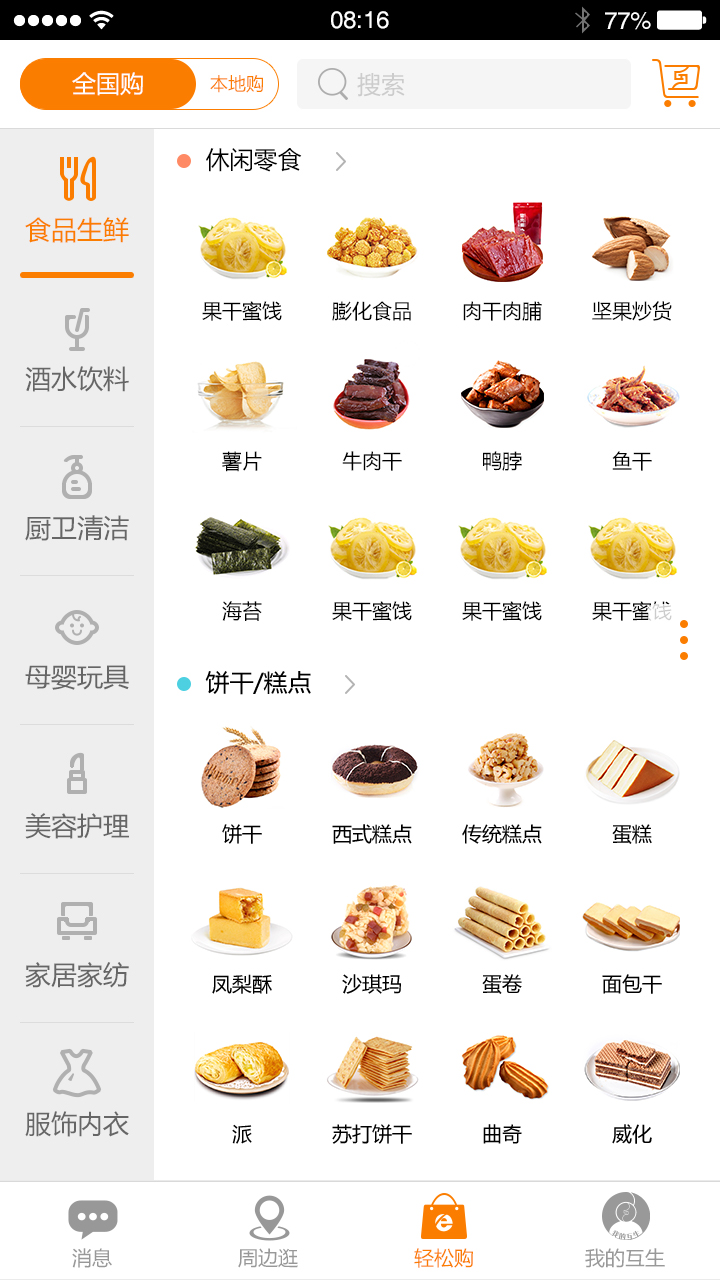Select 酒水饮料 category in sidebar
This screenshot has height=1280, width=720.
[x=77, y=352]
